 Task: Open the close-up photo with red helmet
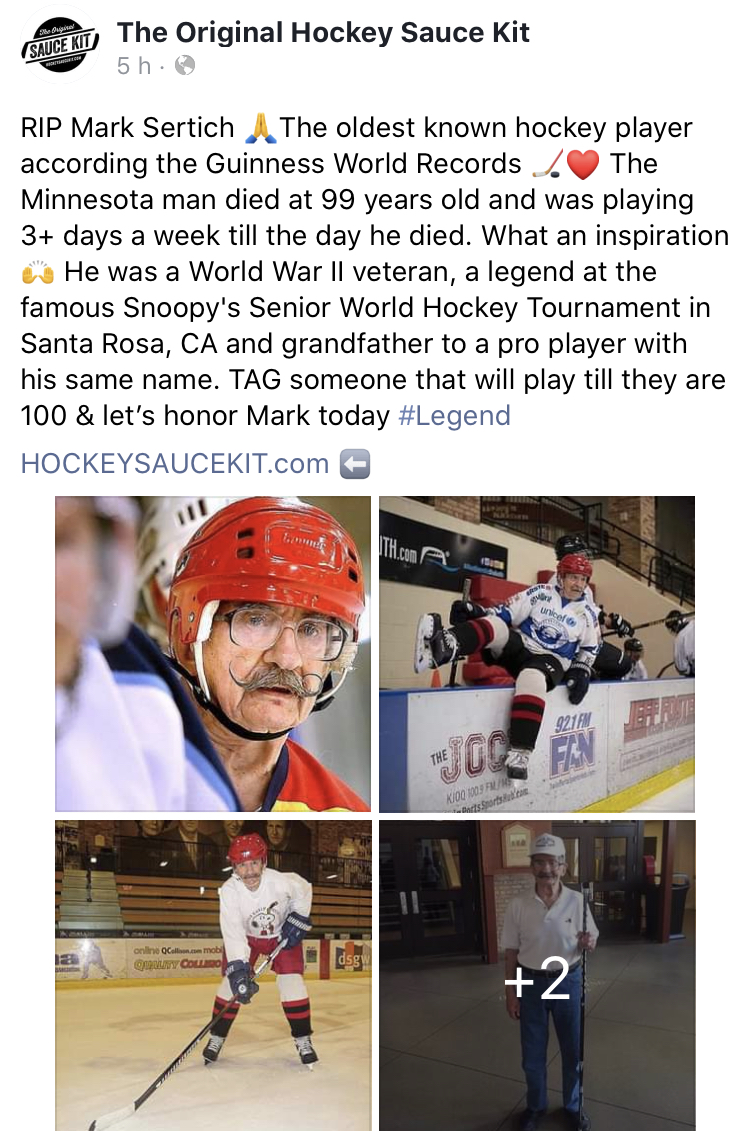point(213,653)
